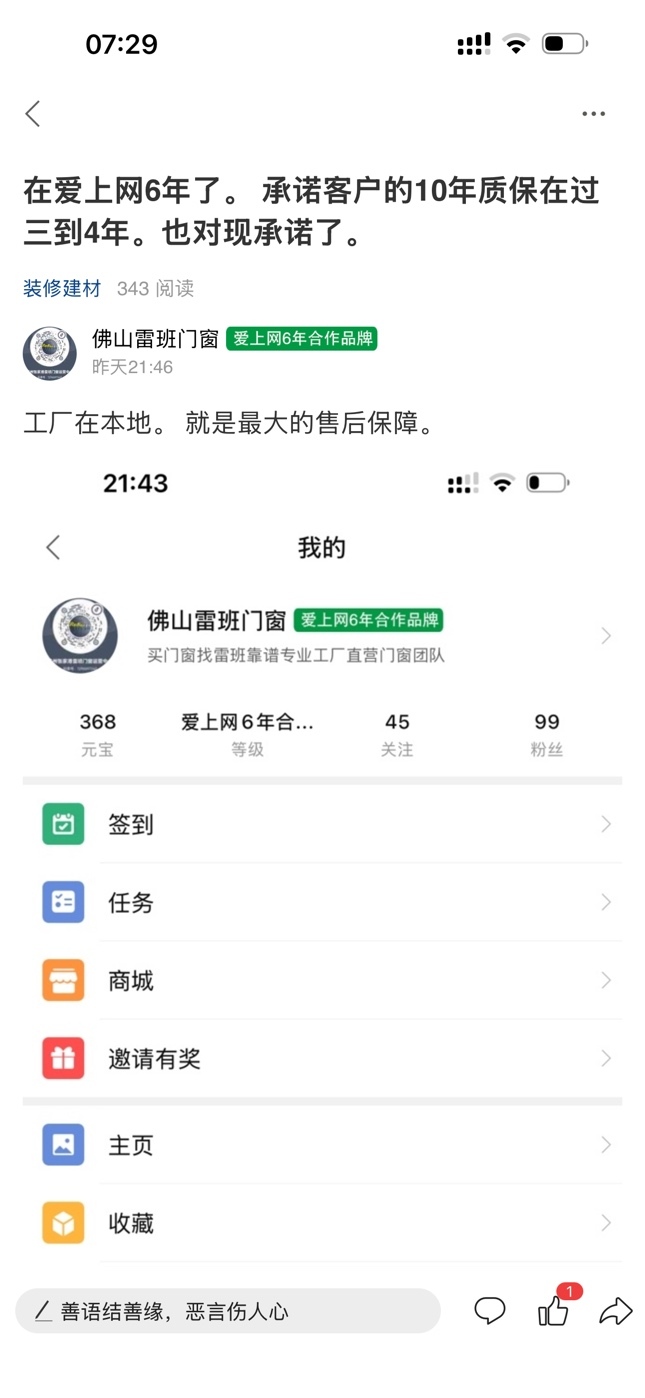Open the three-dot overflow menu

coord(593,114)
